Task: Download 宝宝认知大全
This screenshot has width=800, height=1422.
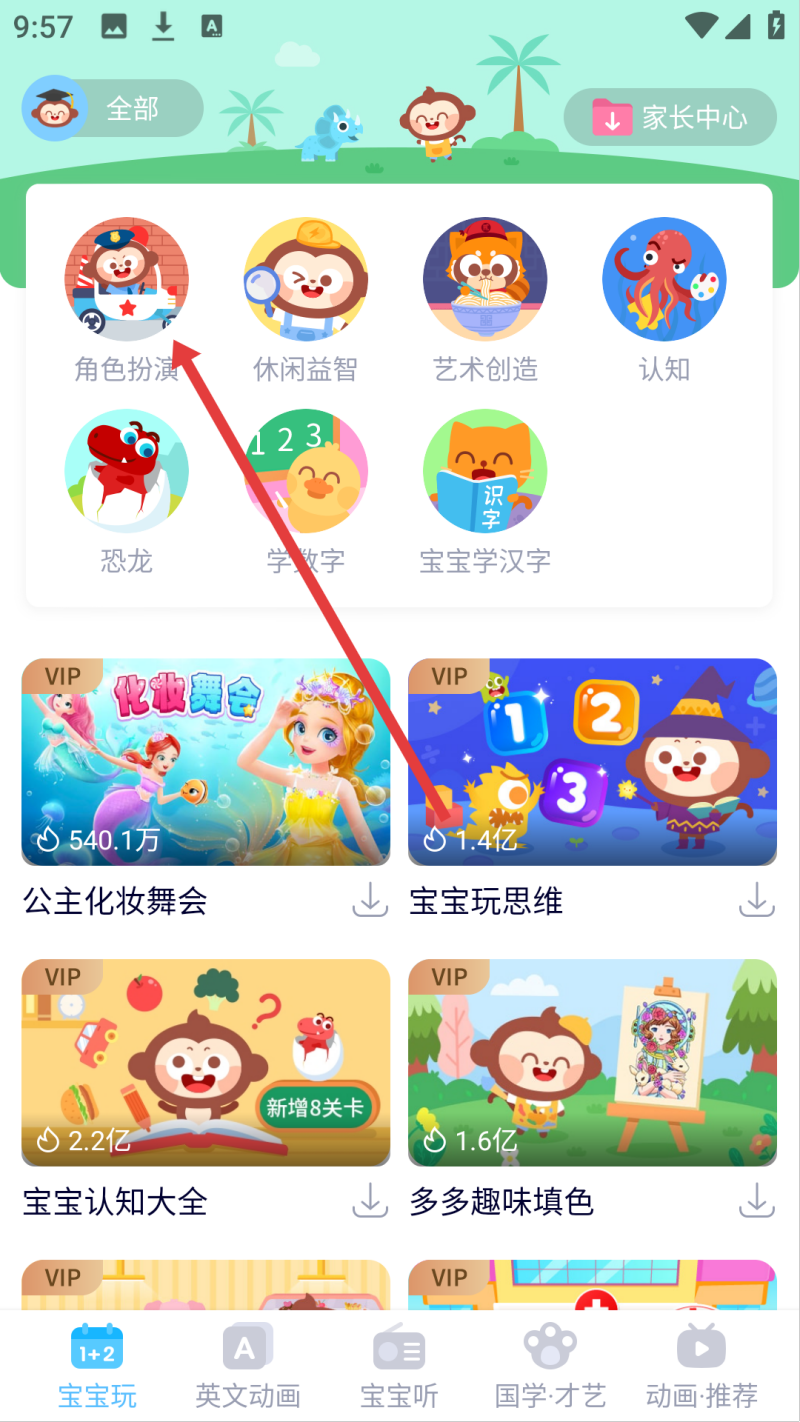Action: click(x=370, y=1200)
